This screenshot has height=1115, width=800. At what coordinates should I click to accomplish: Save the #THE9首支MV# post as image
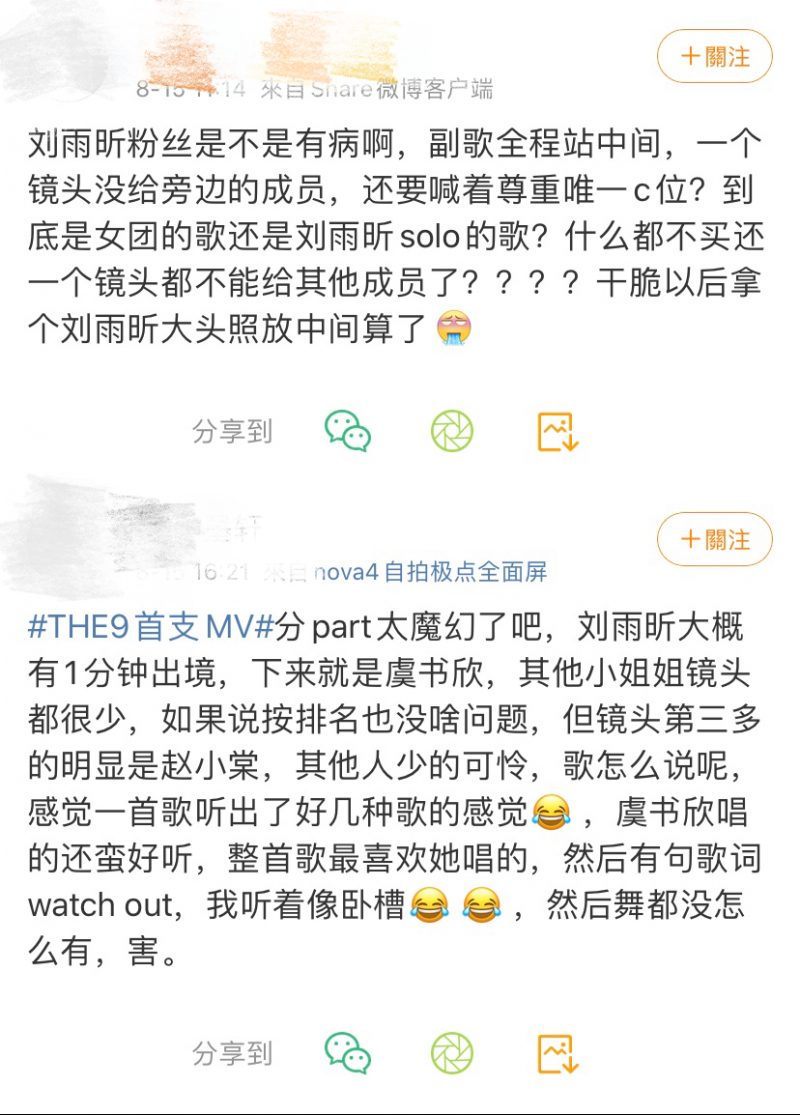click(x=558, y=1053)
